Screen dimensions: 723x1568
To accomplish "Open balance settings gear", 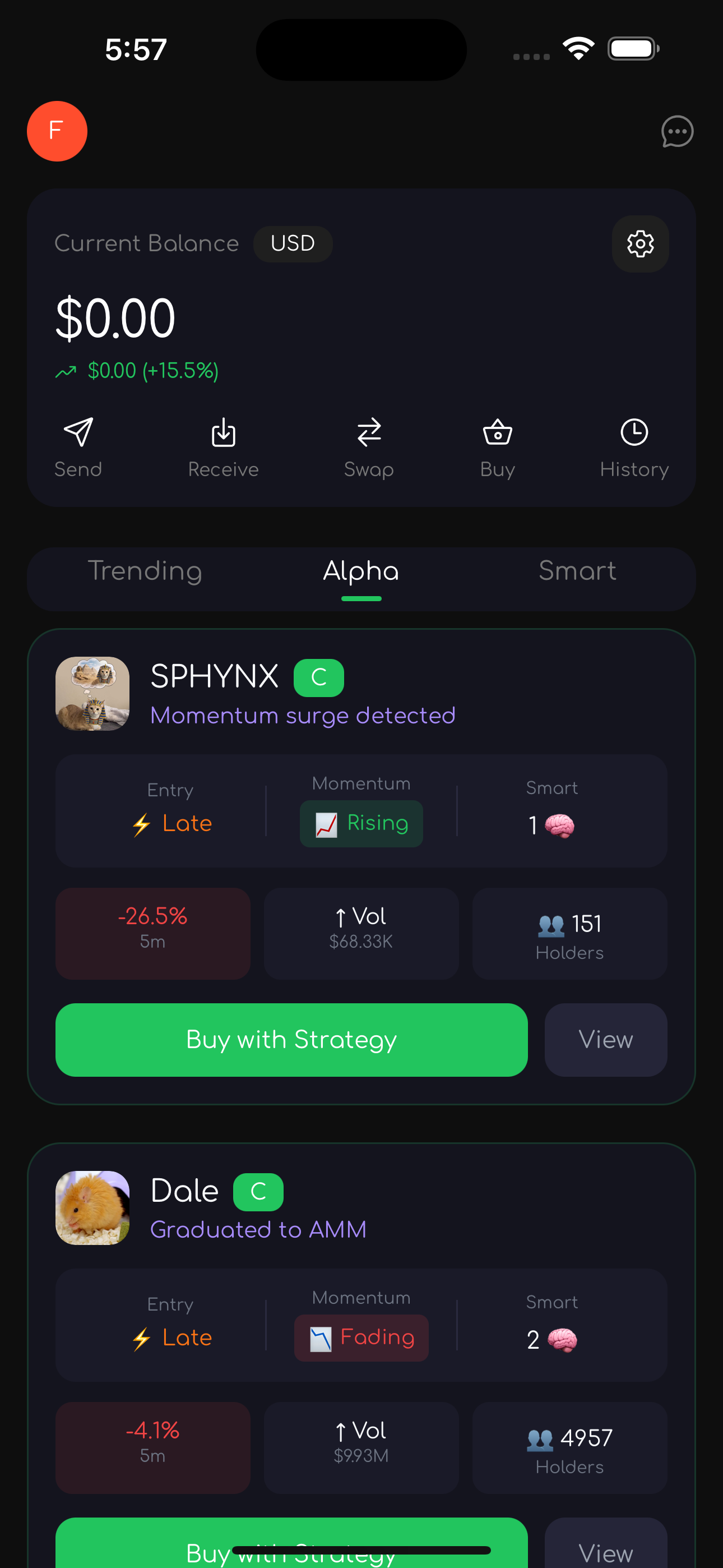I will click(639, 243).
